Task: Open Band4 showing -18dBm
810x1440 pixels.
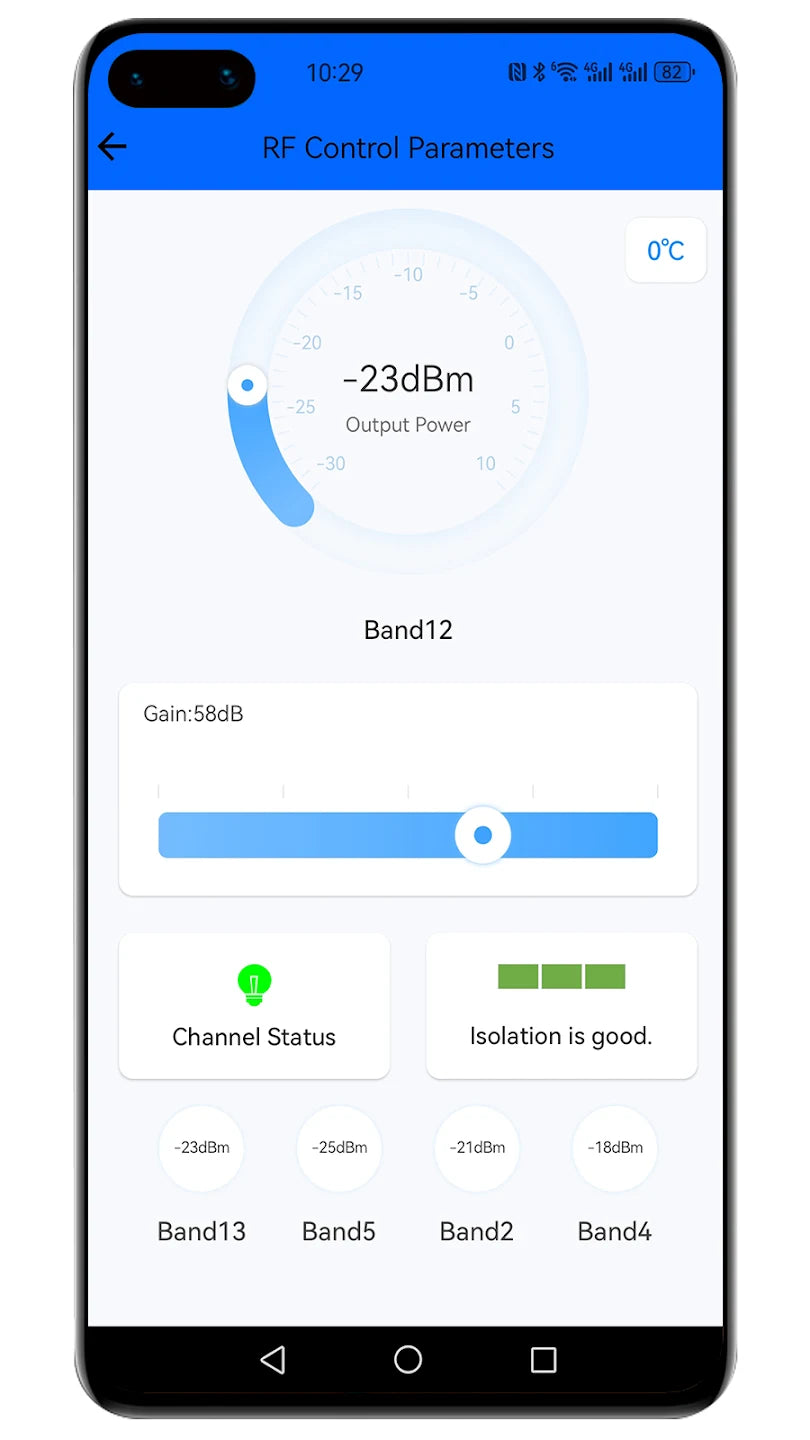Action: click(615, 1148)
